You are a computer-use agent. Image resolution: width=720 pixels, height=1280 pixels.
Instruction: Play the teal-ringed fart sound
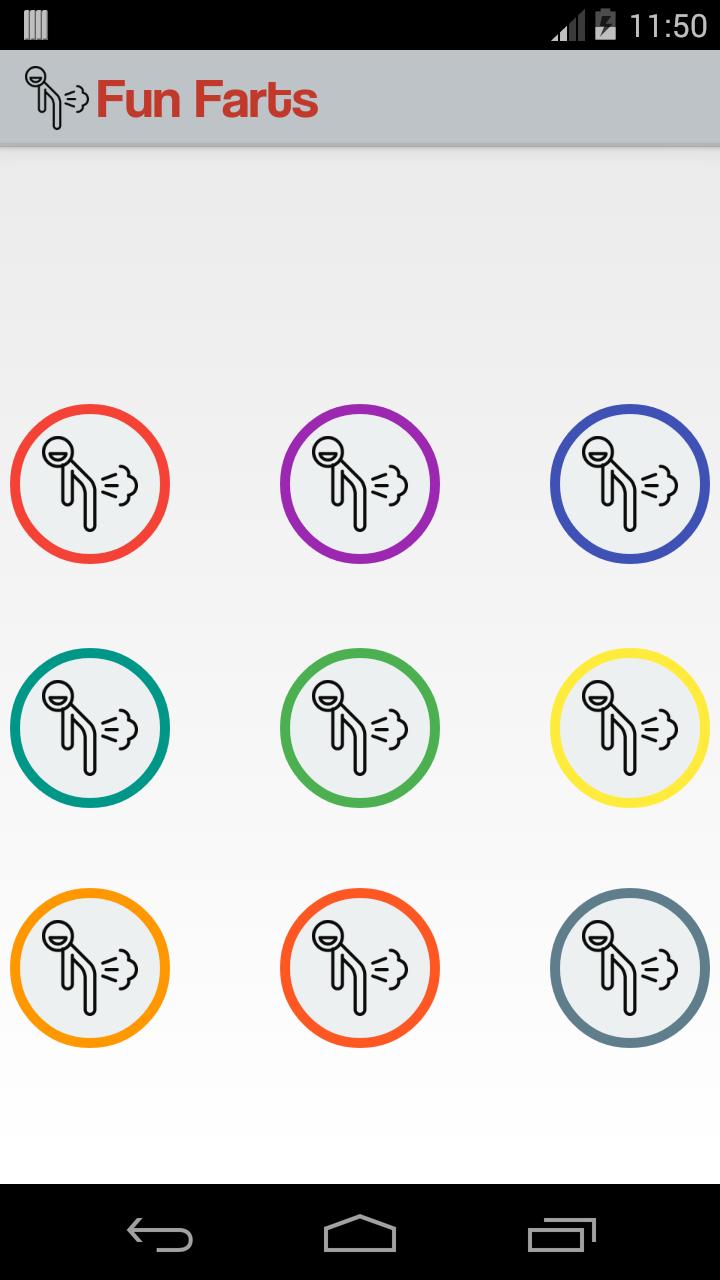(x=90, y=728)
